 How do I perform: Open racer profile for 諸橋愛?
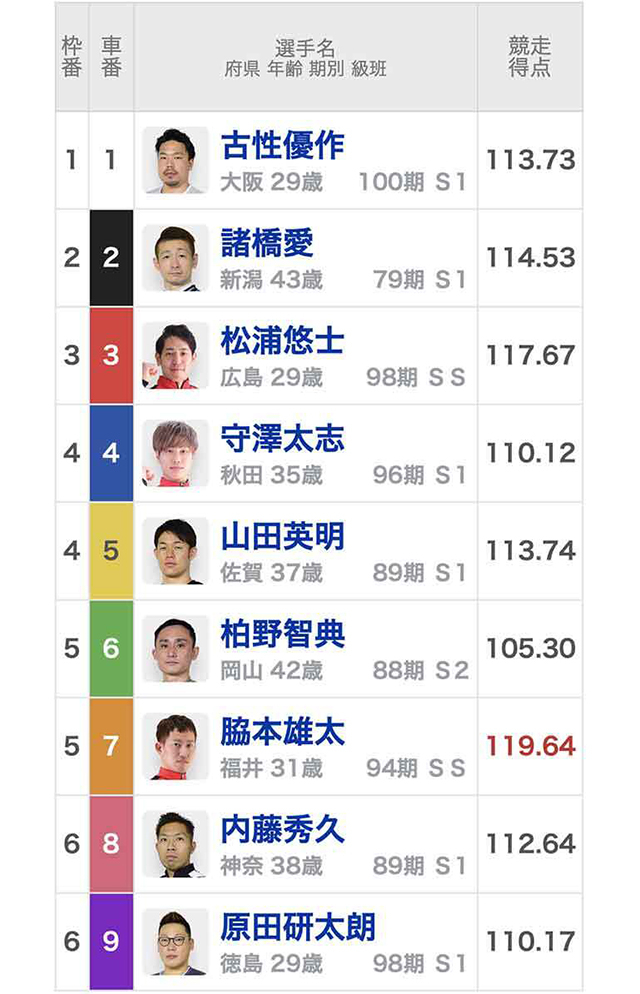(267, 243)
